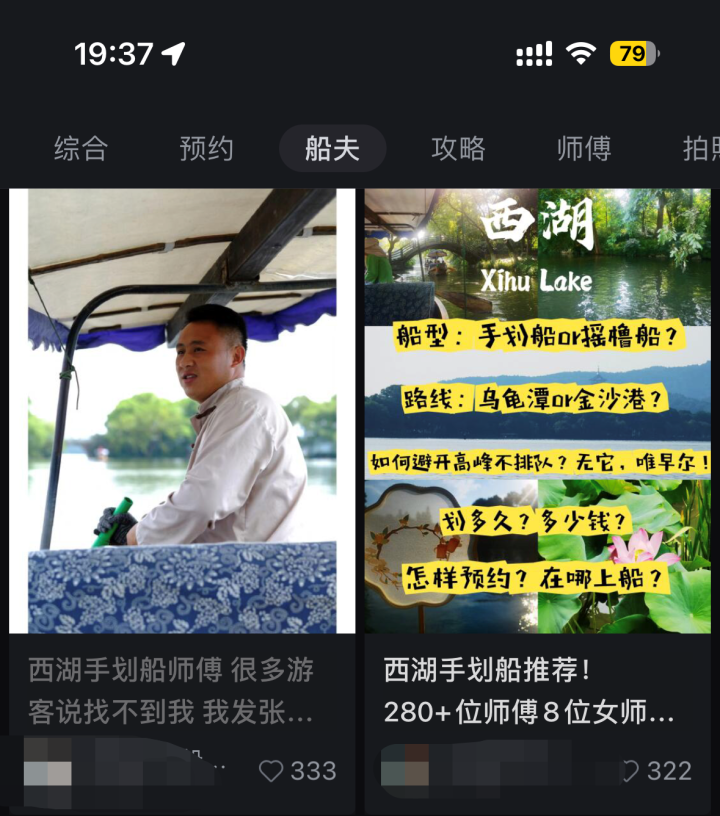720x816 pixels.
Task: Select the 预约 filter tab
Action: pyautogui.click(x=206, y=148)
